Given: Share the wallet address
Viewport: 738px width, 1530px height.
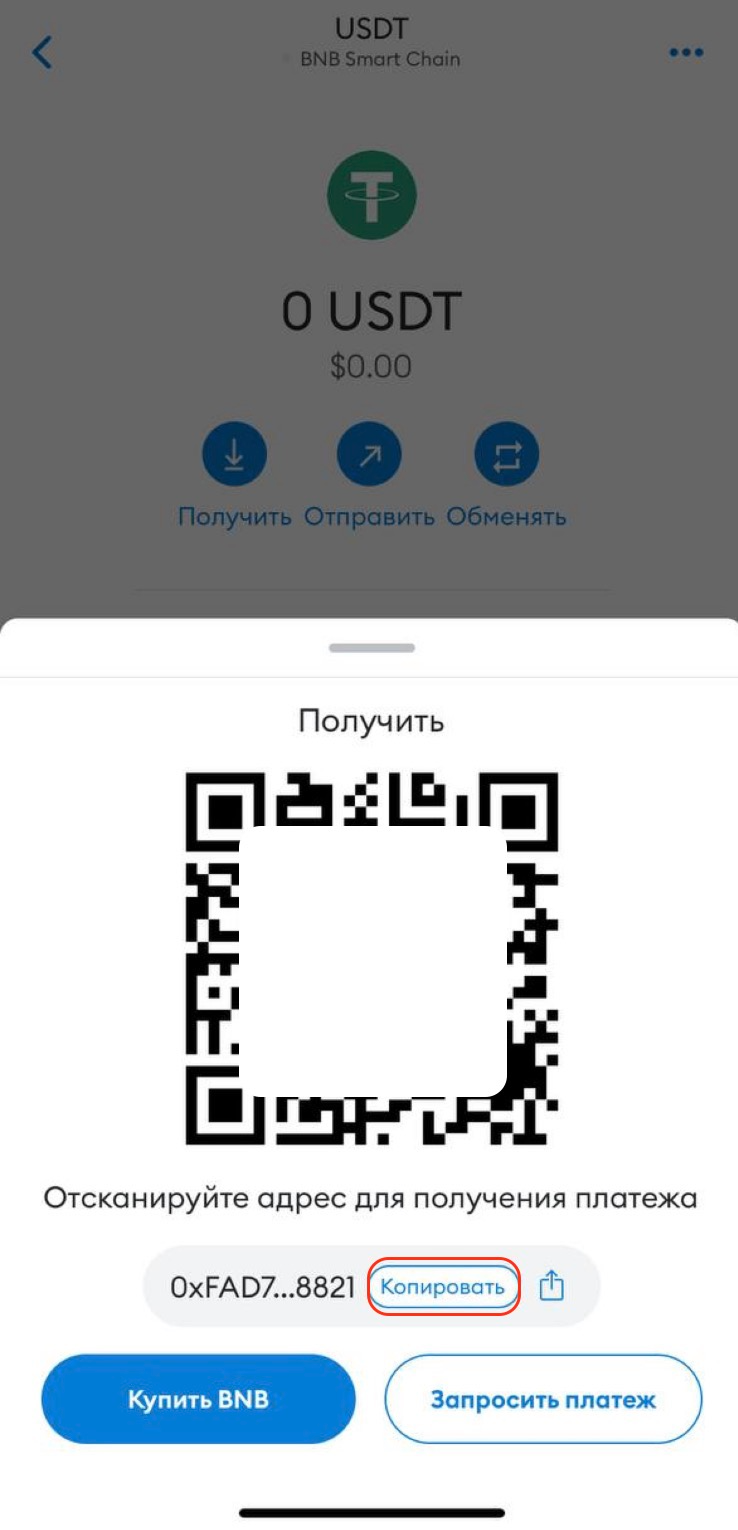Looking at the screenshot, I should 552,1286.
